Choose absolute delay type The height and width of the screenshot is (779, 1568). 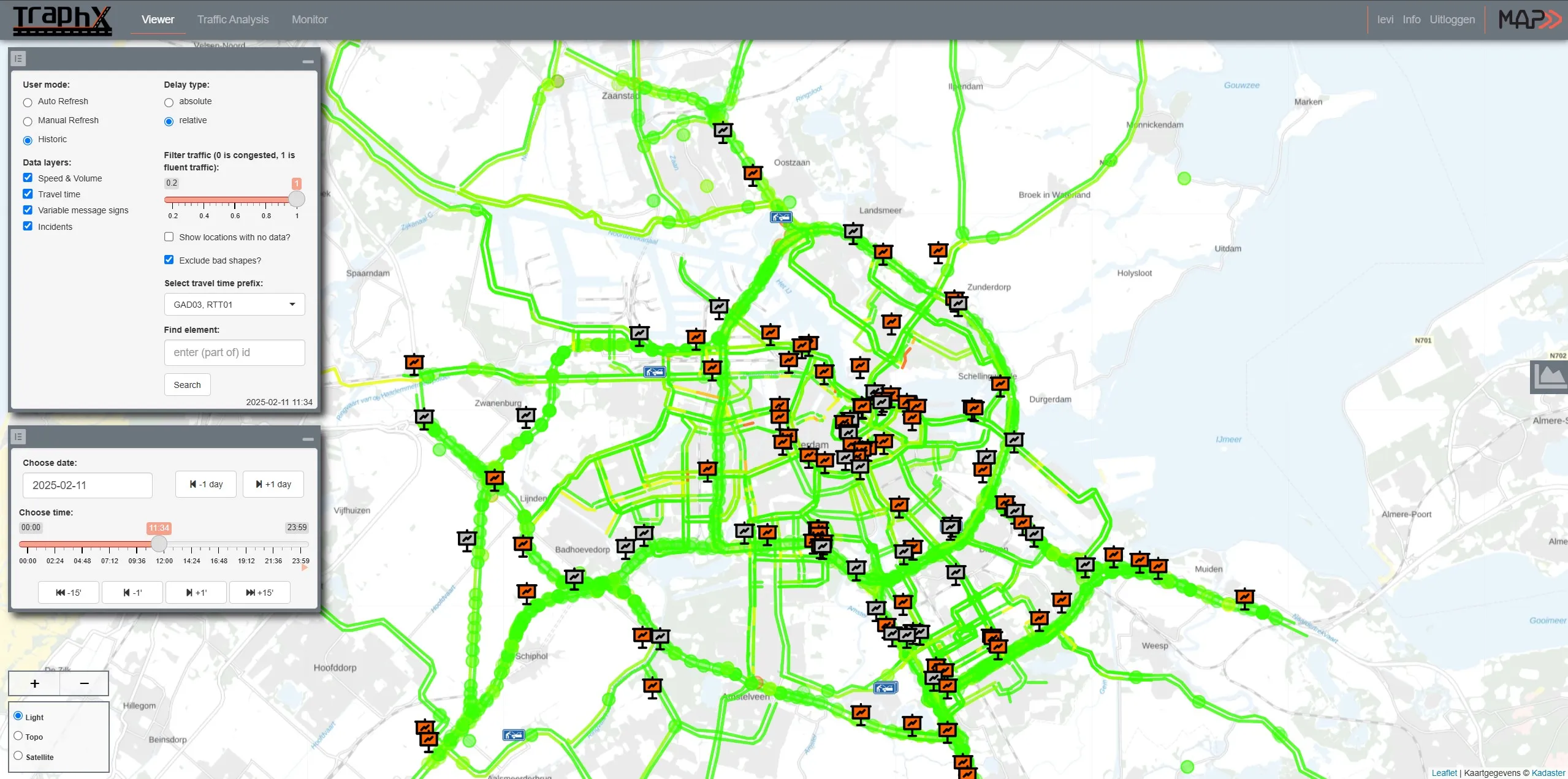pyautogui.click(x=169, y=102)
